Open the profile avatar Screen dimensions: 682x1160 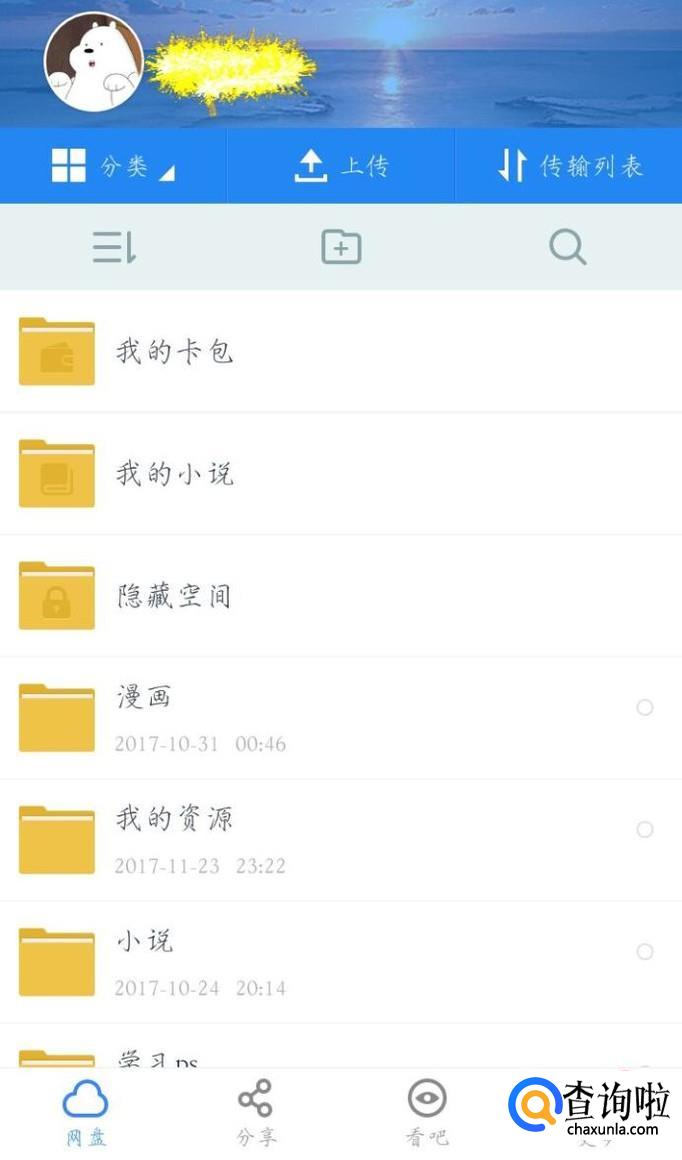(93, 62)
